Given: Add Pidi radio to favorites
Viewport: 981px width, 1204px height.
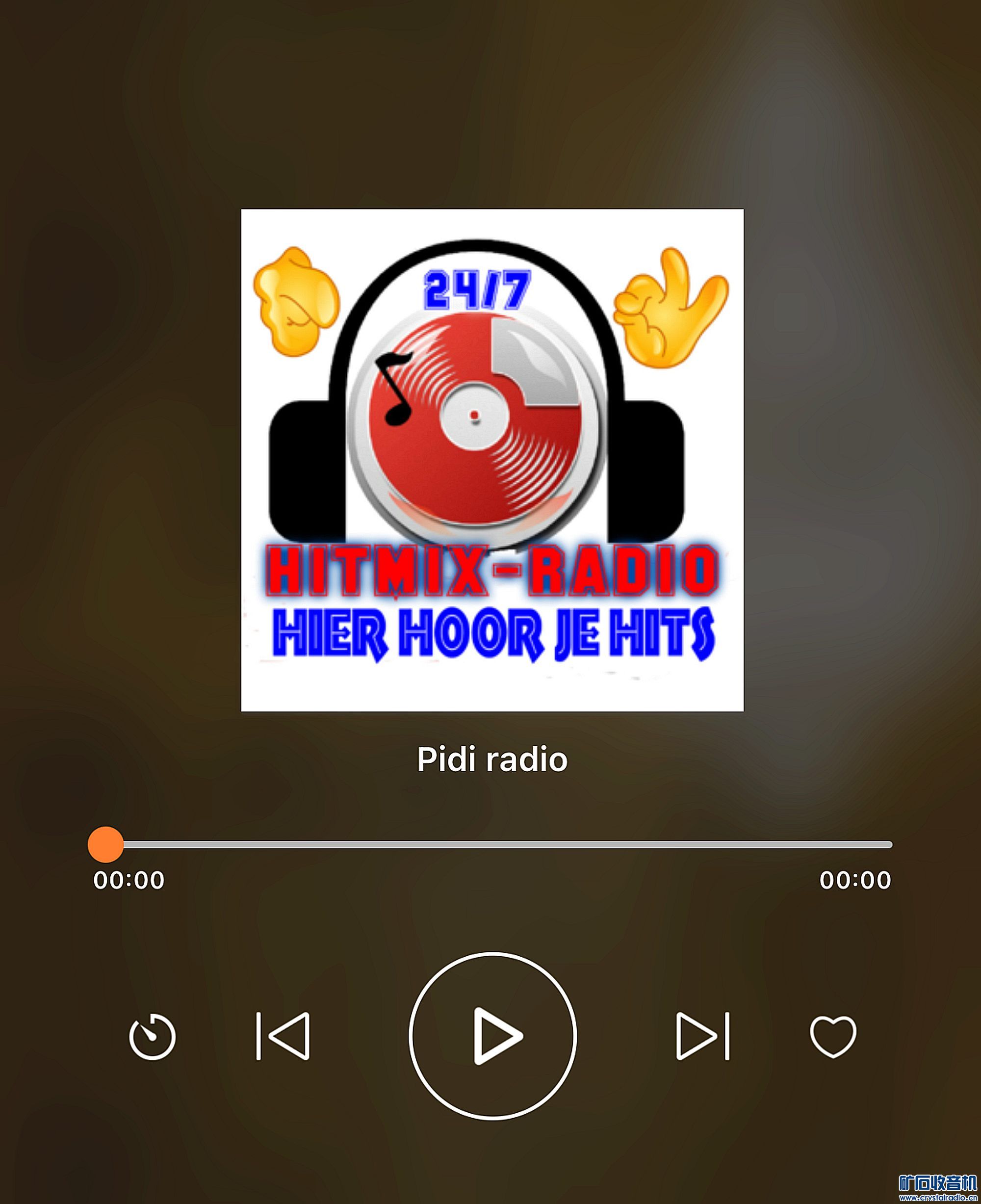Looking at the screenshot, I should pyautogui.click(x=833, y=1036).
